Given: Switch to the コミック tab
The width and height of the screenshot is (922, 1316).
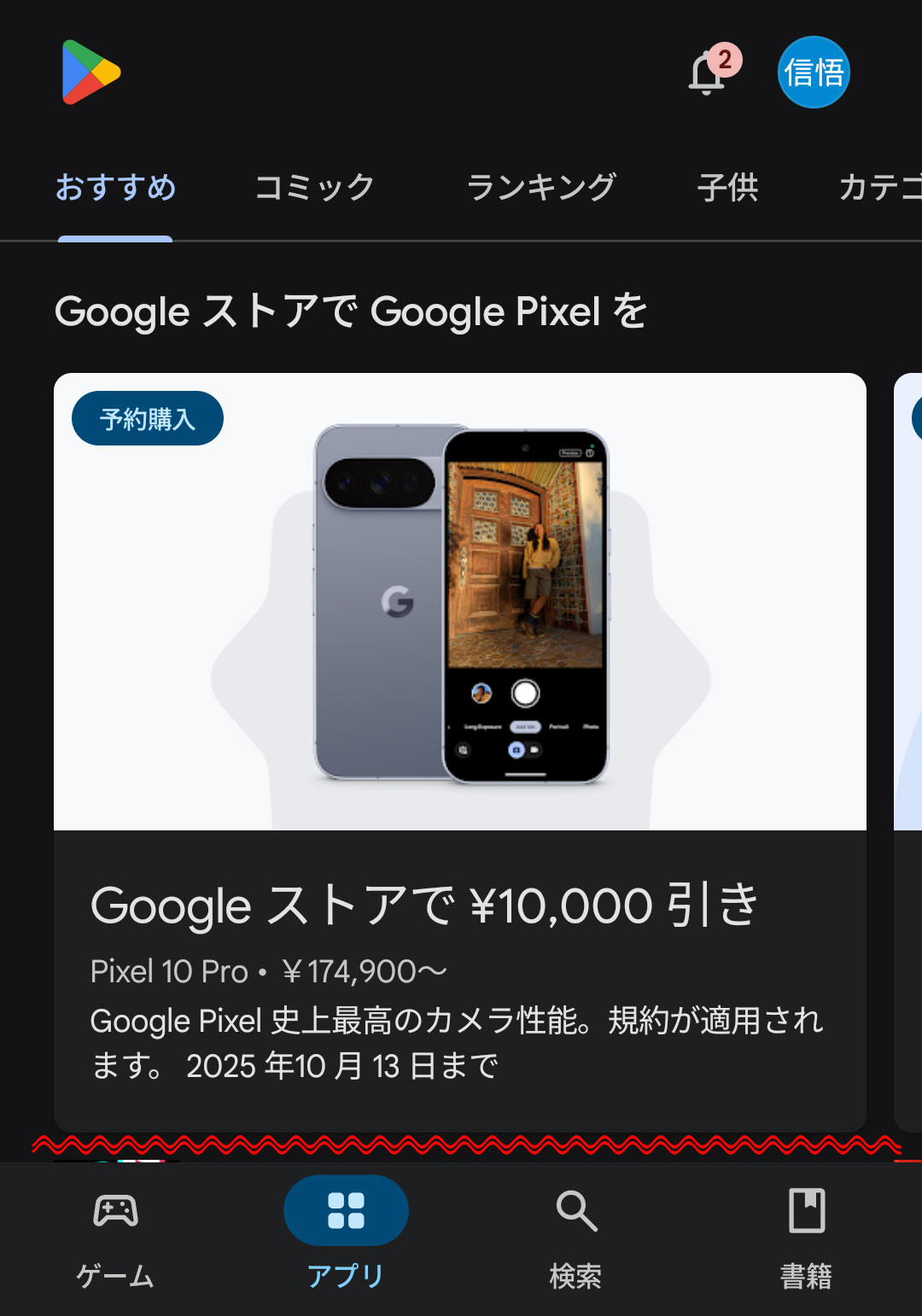Looking at the screenshot, I should (315, 188).
